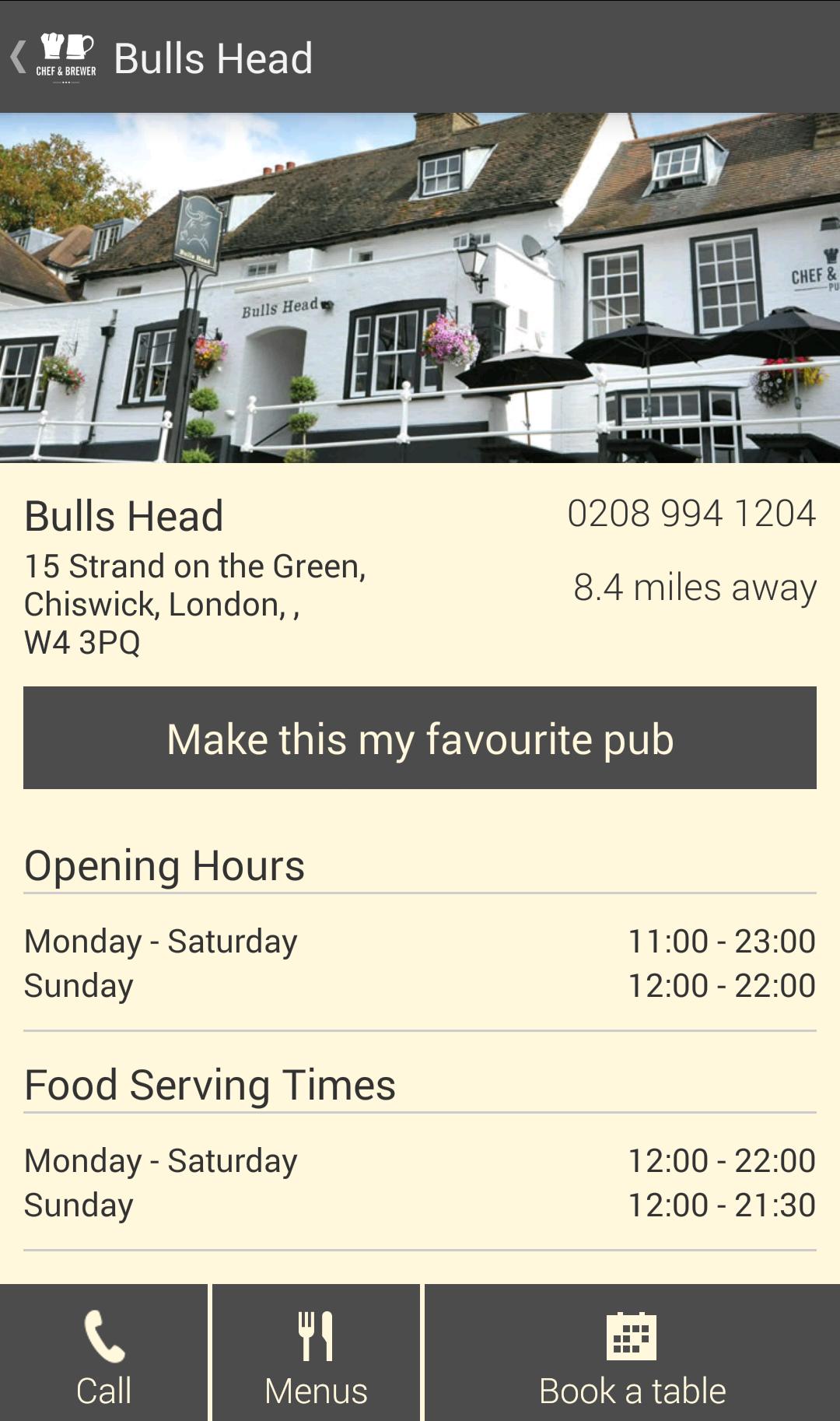
Task: Call the Bulls Head pub
Action: point(103,1354)
